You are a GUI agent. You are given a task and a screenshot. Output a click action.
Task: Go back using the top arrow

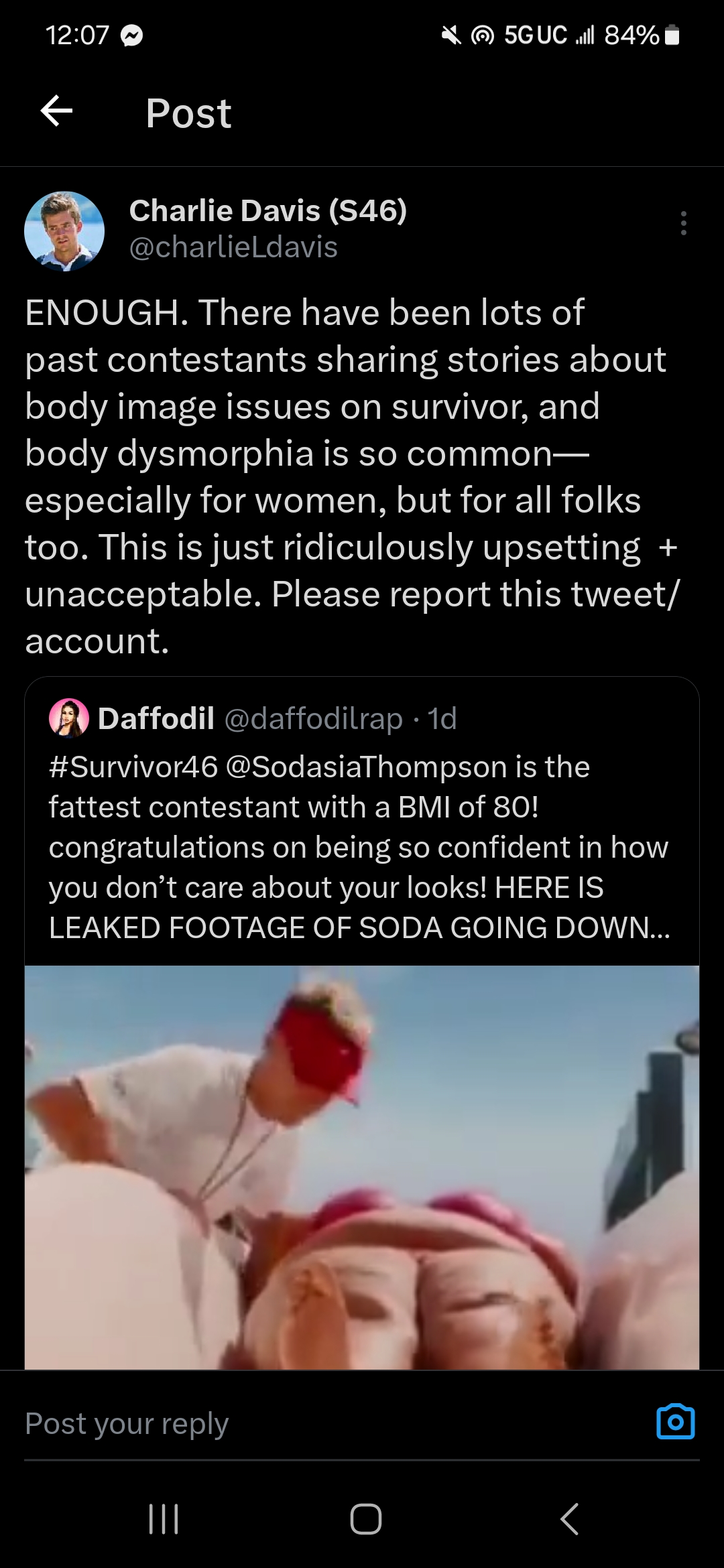point(56,112)
